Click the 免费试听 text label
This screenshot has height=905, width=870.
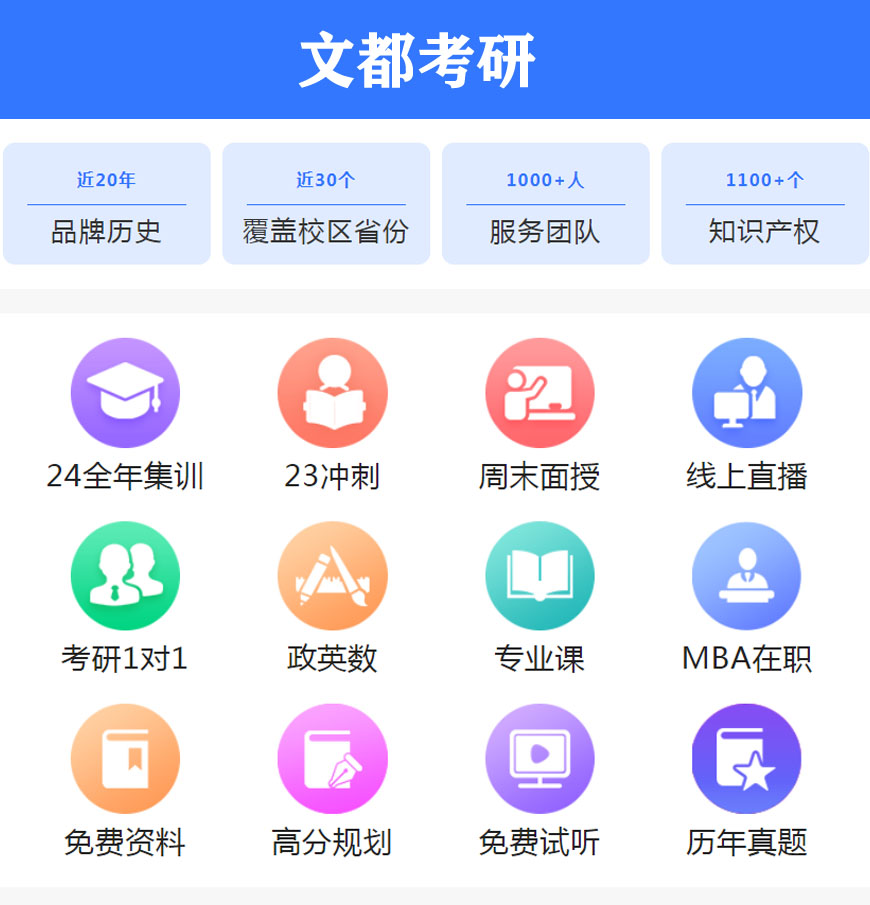point(540,843)
